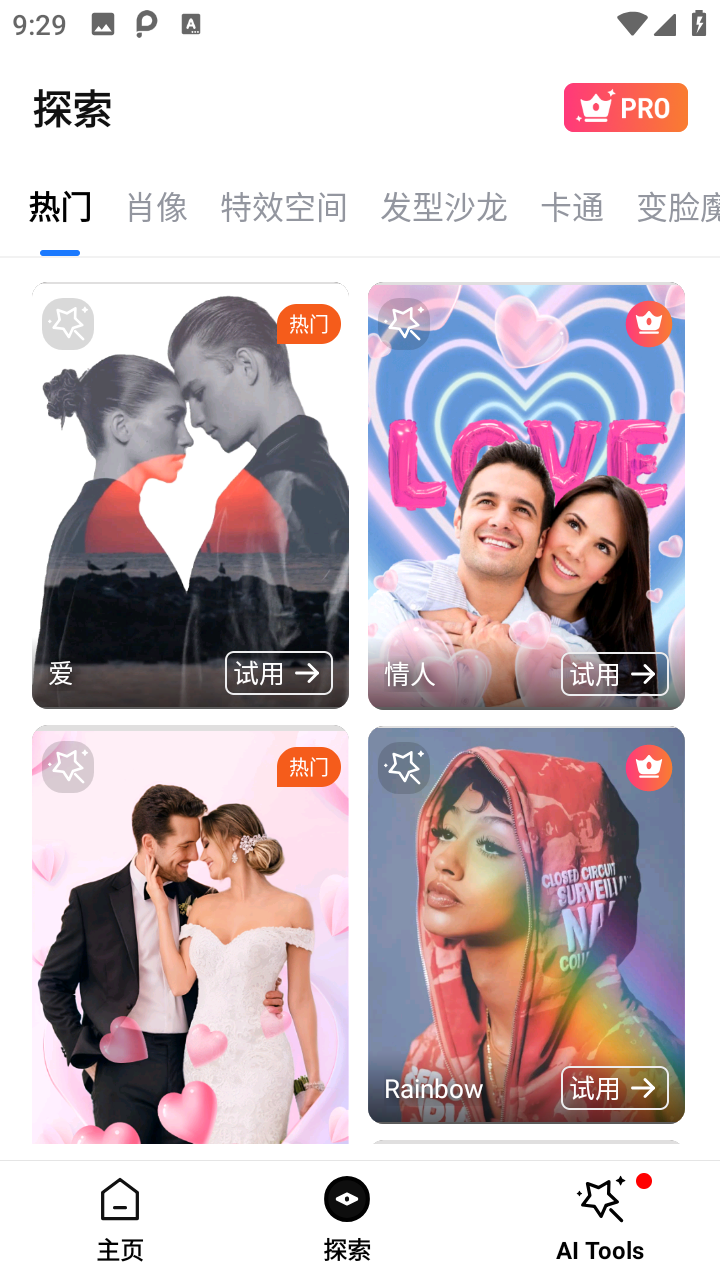Viewport: 720px width, 1280px height.
Task: Select the 热门 tab
Action: (60, 208)
